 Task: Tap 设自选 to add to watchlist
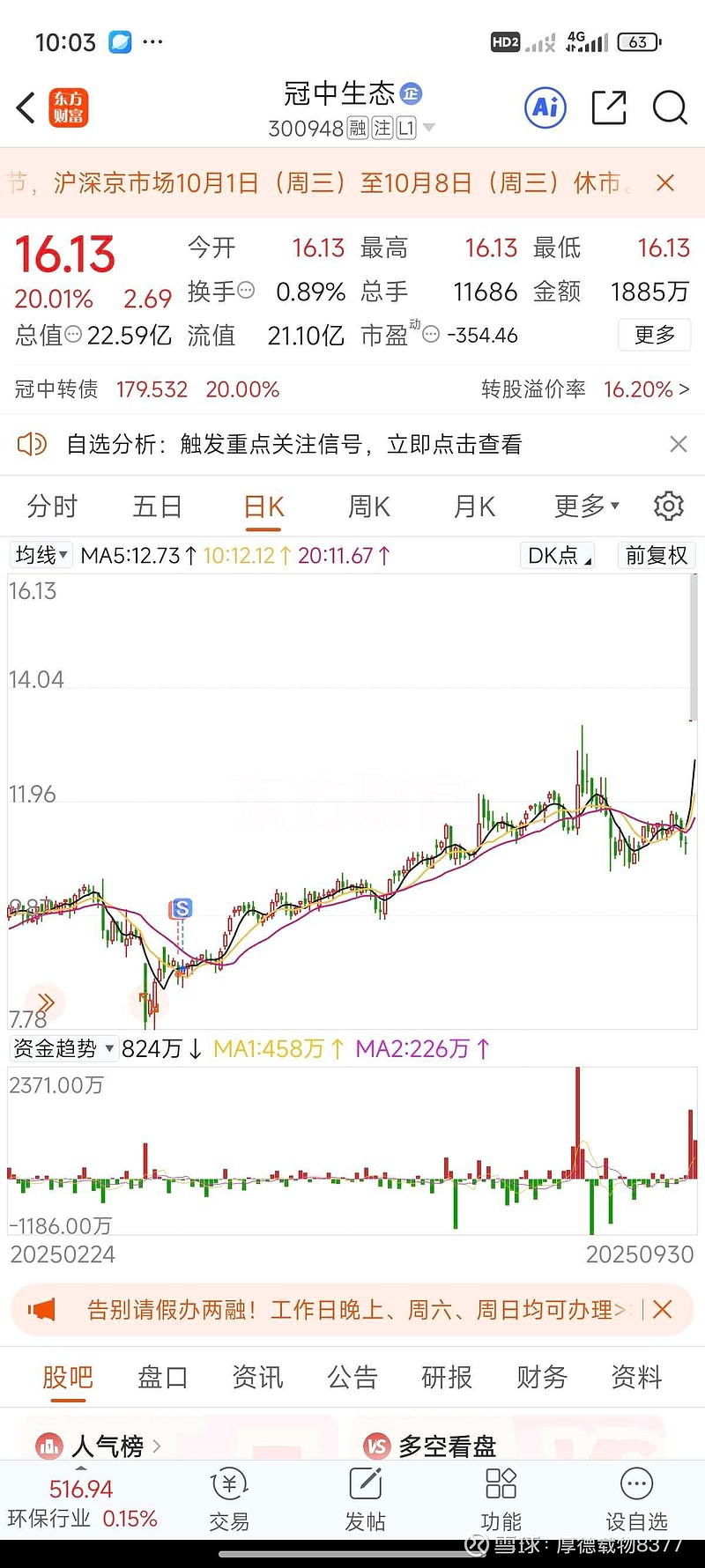(636, 1500)
